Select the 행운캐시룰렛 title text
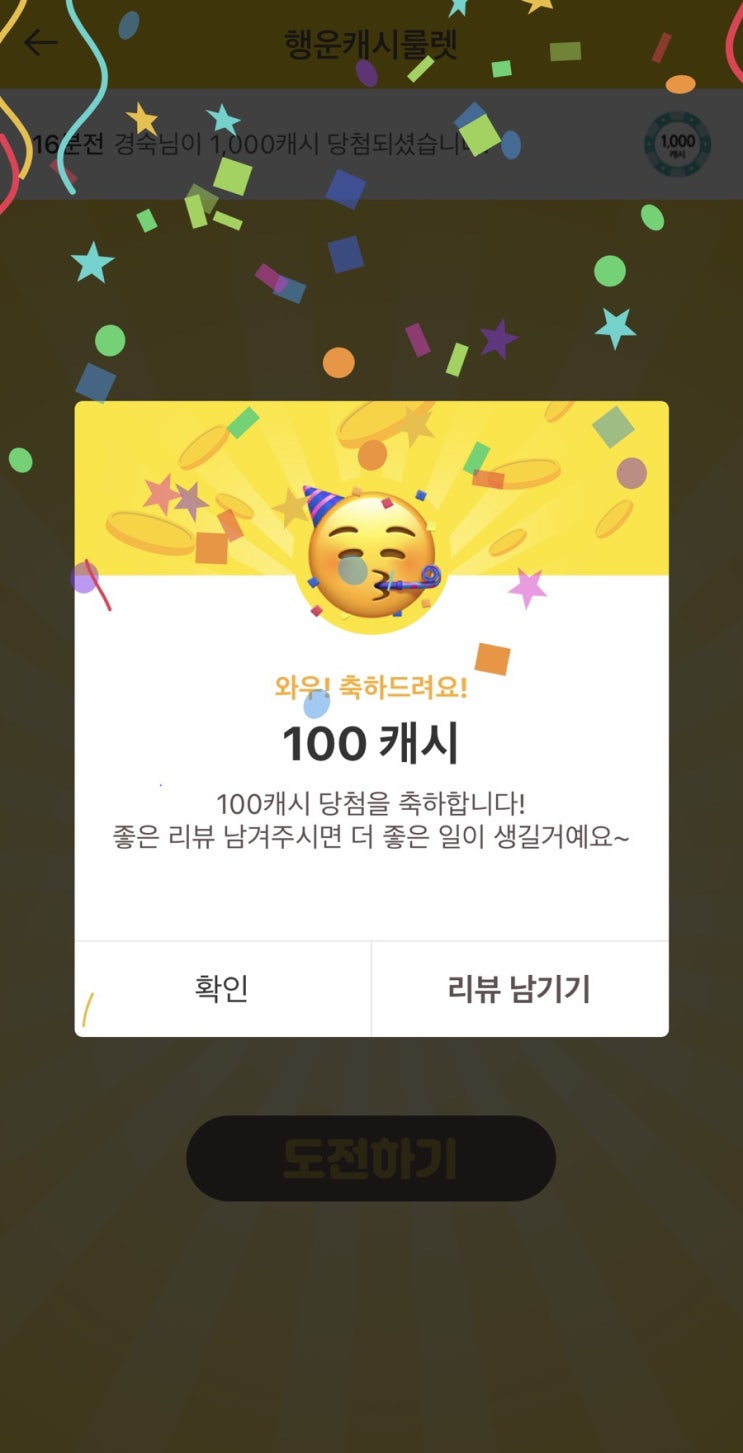Image resolution: width=743 pixels, height=1453 pixels. click(x=371, y=44)
